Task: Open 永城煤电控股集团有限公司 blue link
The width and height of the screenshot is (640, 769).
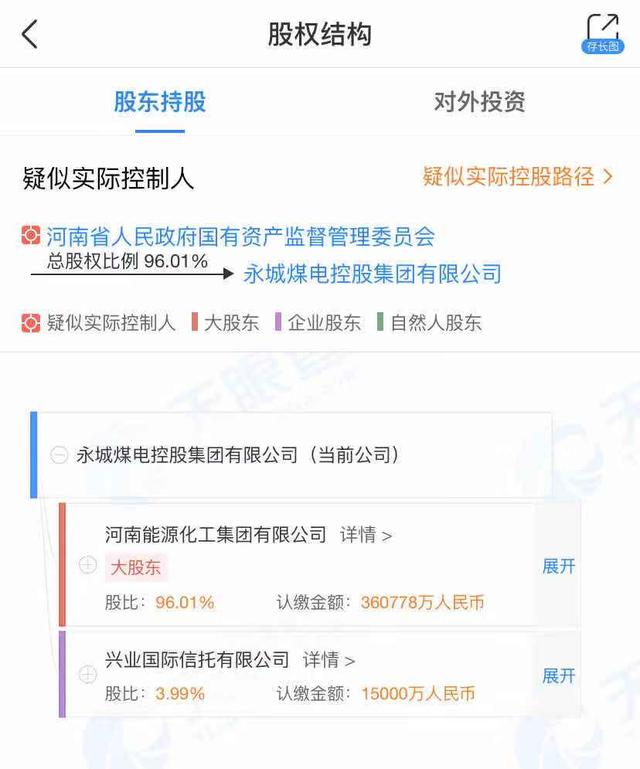Action: 372,273
